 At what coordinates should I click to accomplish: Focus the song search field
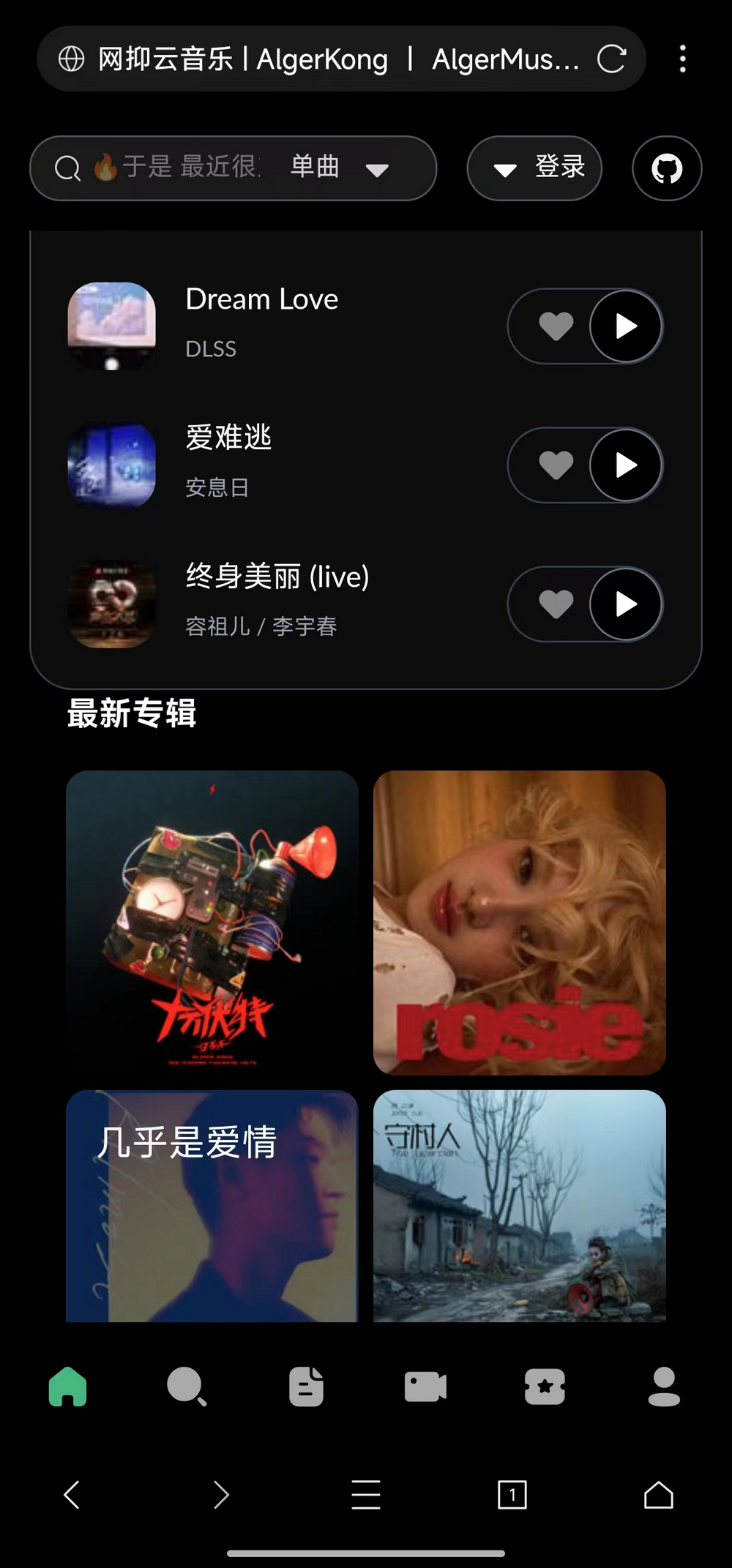[183, 168]
